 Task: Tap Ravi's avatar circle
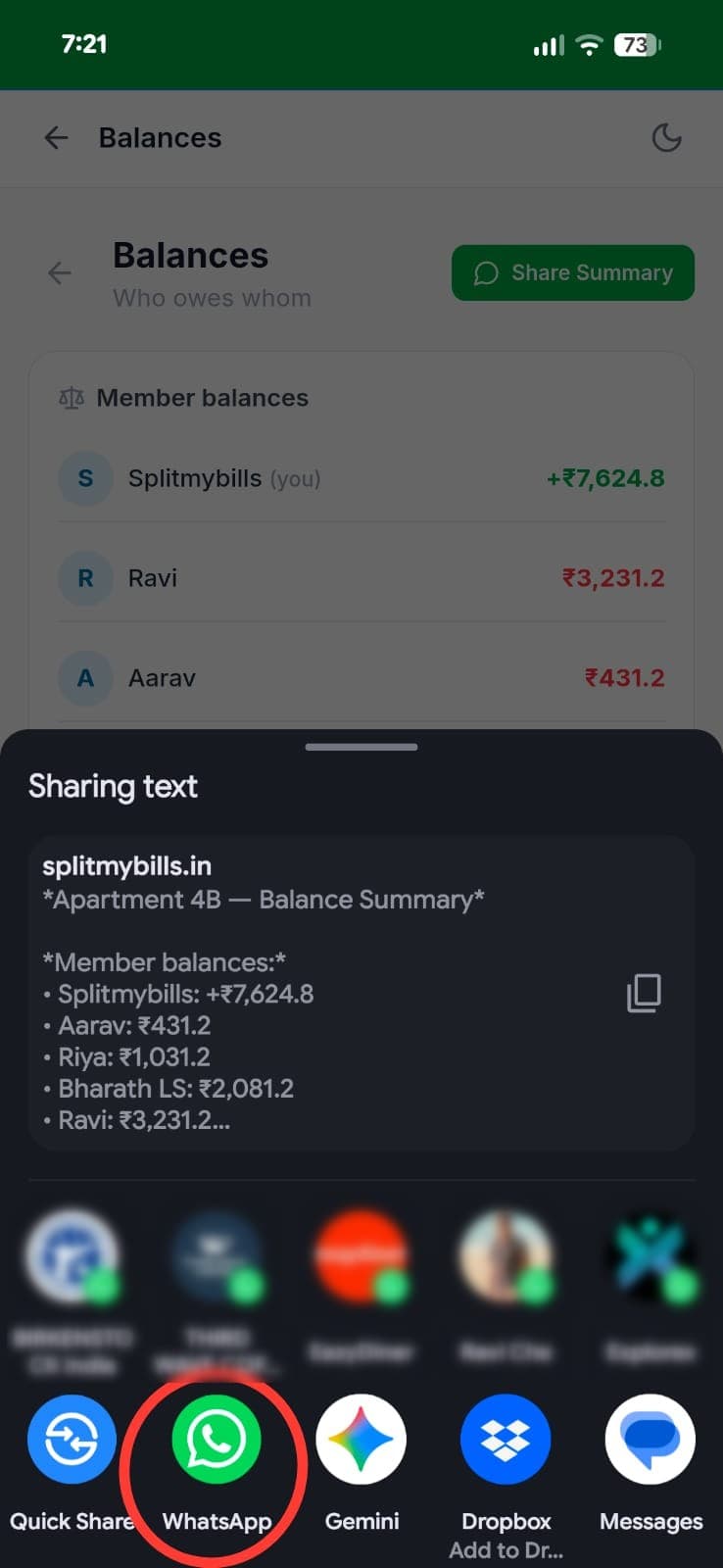pyautogui.click(x=85, y=578)
